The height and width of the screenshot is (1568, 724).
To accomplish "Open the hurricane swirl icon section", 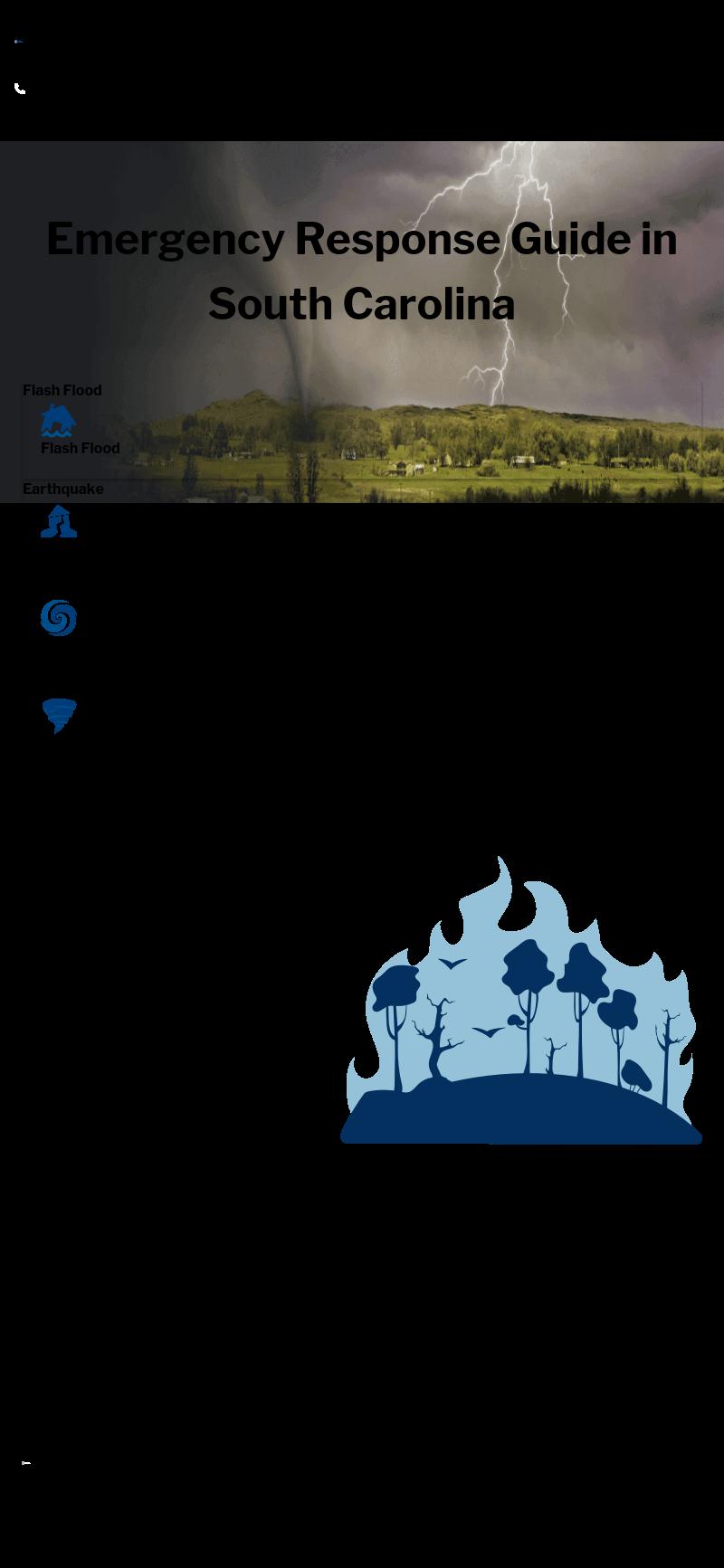I will [x=59, y=618].
